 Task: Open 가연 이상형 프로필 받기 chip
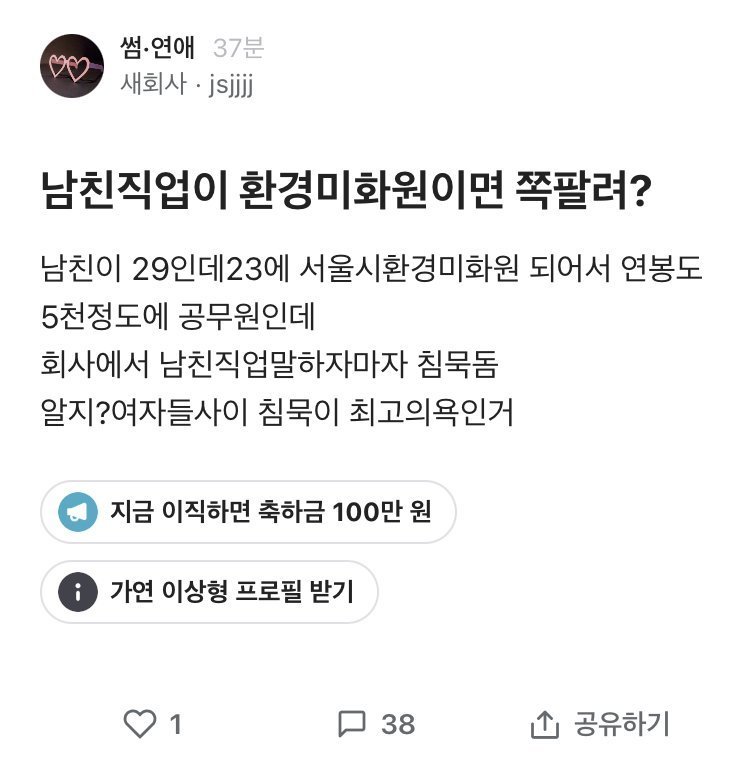(x=209, y=592)
